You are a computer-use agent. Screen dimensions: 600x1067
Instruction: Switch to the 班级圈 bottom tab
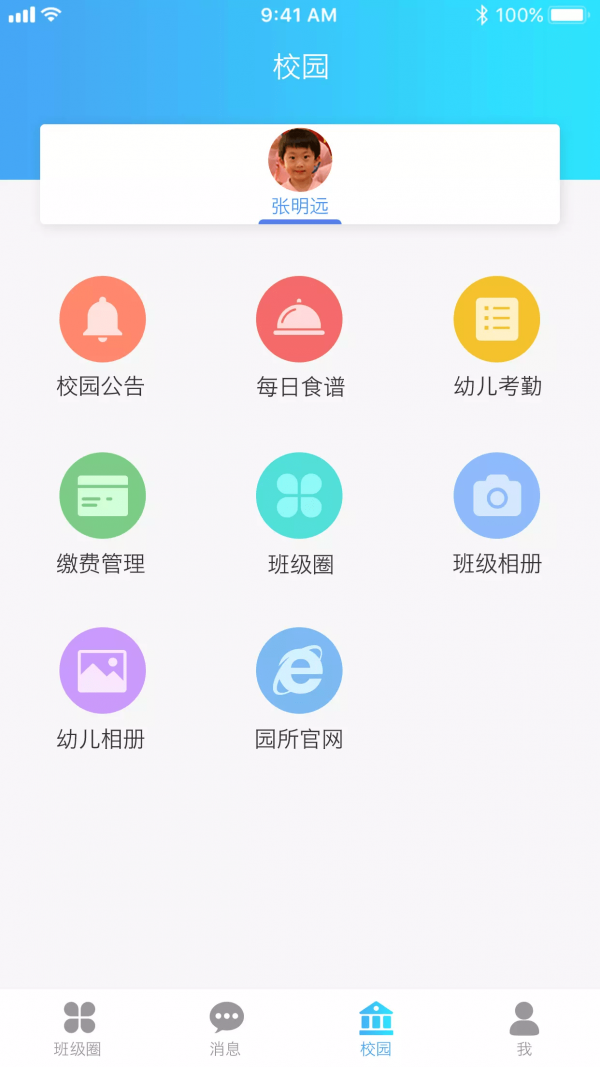(x=78, y=1028)
